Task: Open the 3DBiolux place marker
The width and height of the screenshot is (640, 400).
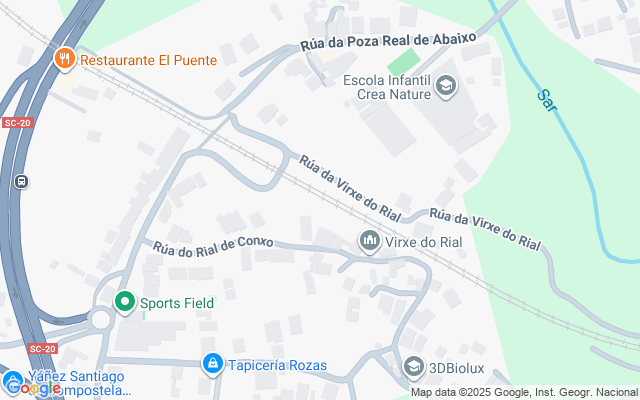Action: 413,369
